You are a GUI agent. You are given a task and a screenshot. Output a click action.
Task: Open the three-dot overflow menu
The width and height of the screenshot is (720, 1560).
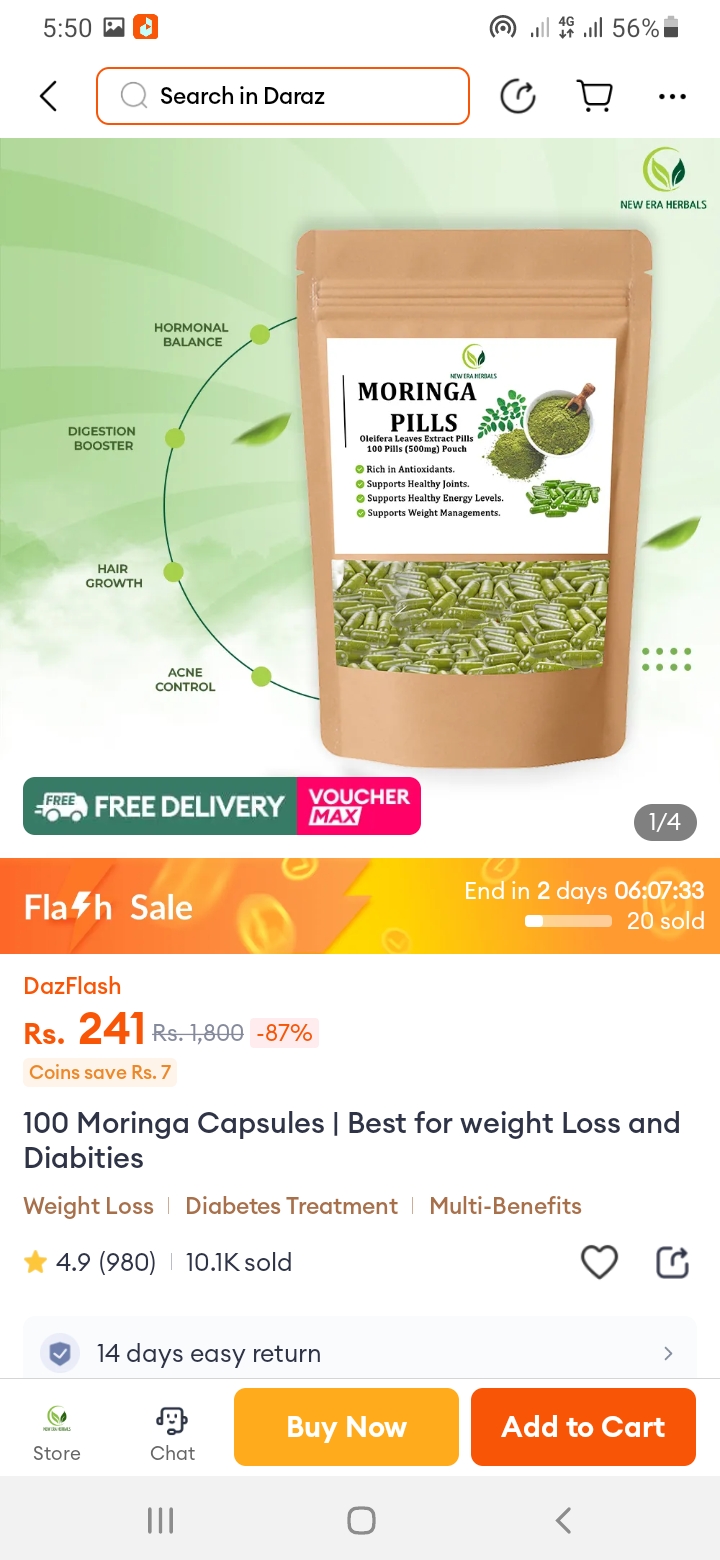coord(672,96)
